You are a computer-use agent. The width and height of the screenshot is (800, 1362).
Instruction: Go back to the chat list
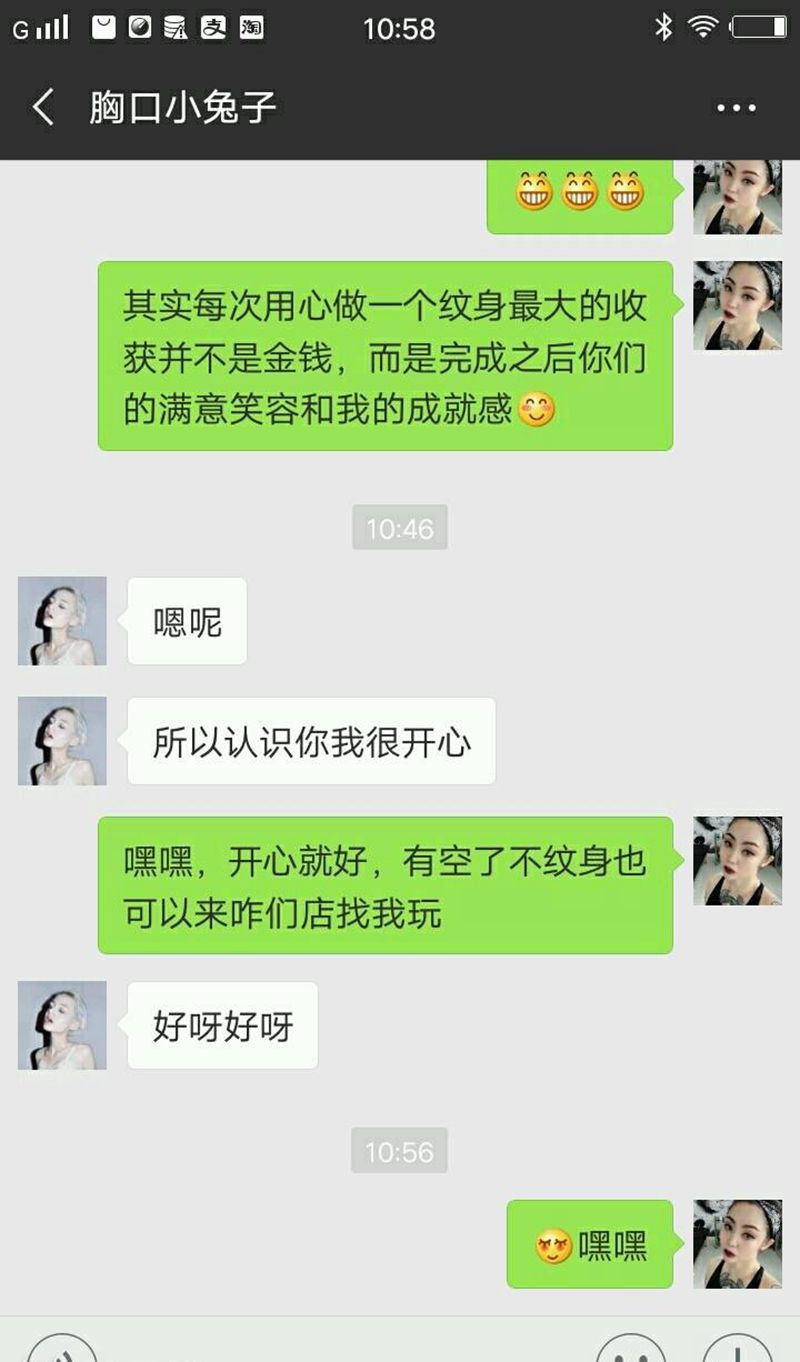(x=43, y=107)
